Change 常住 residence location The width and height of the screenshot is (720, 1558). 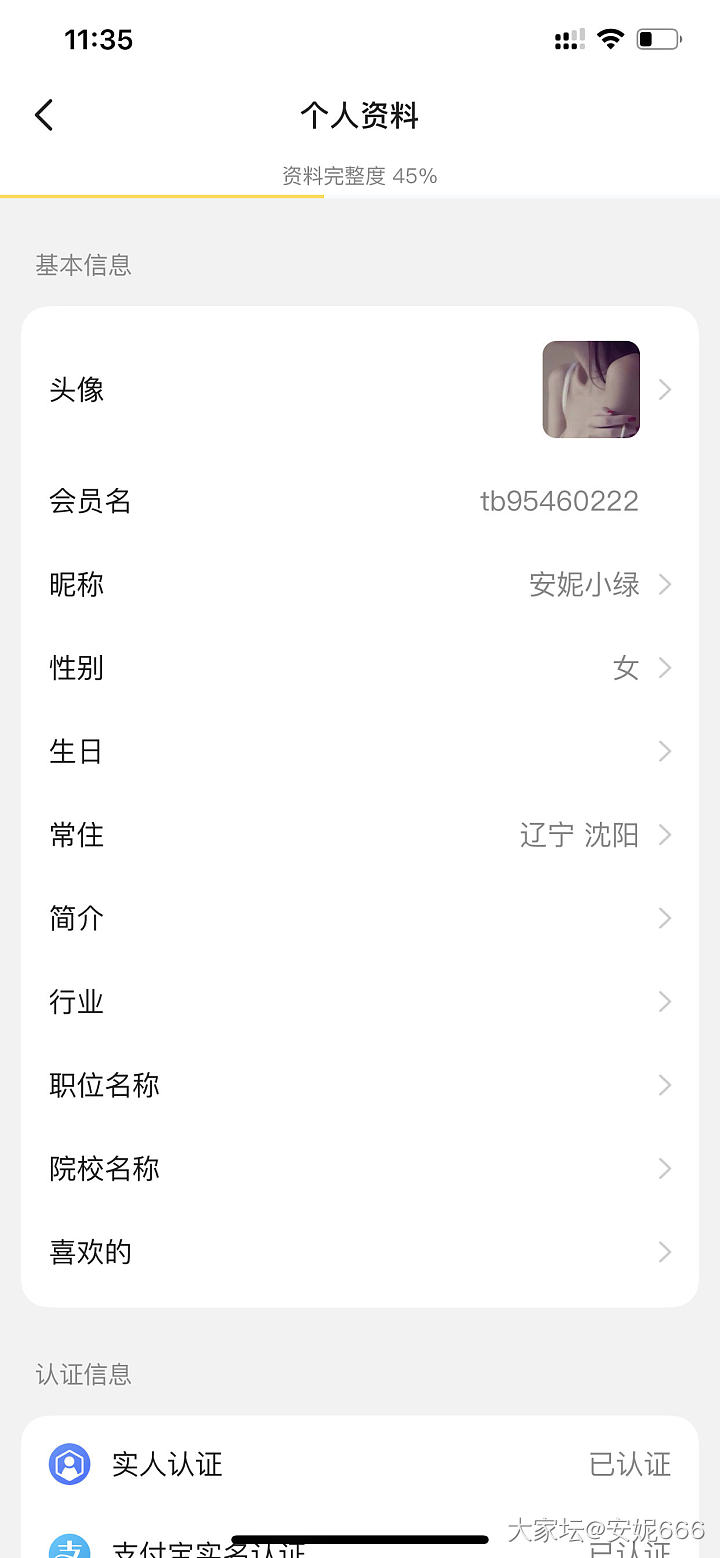tap(360, 835)
